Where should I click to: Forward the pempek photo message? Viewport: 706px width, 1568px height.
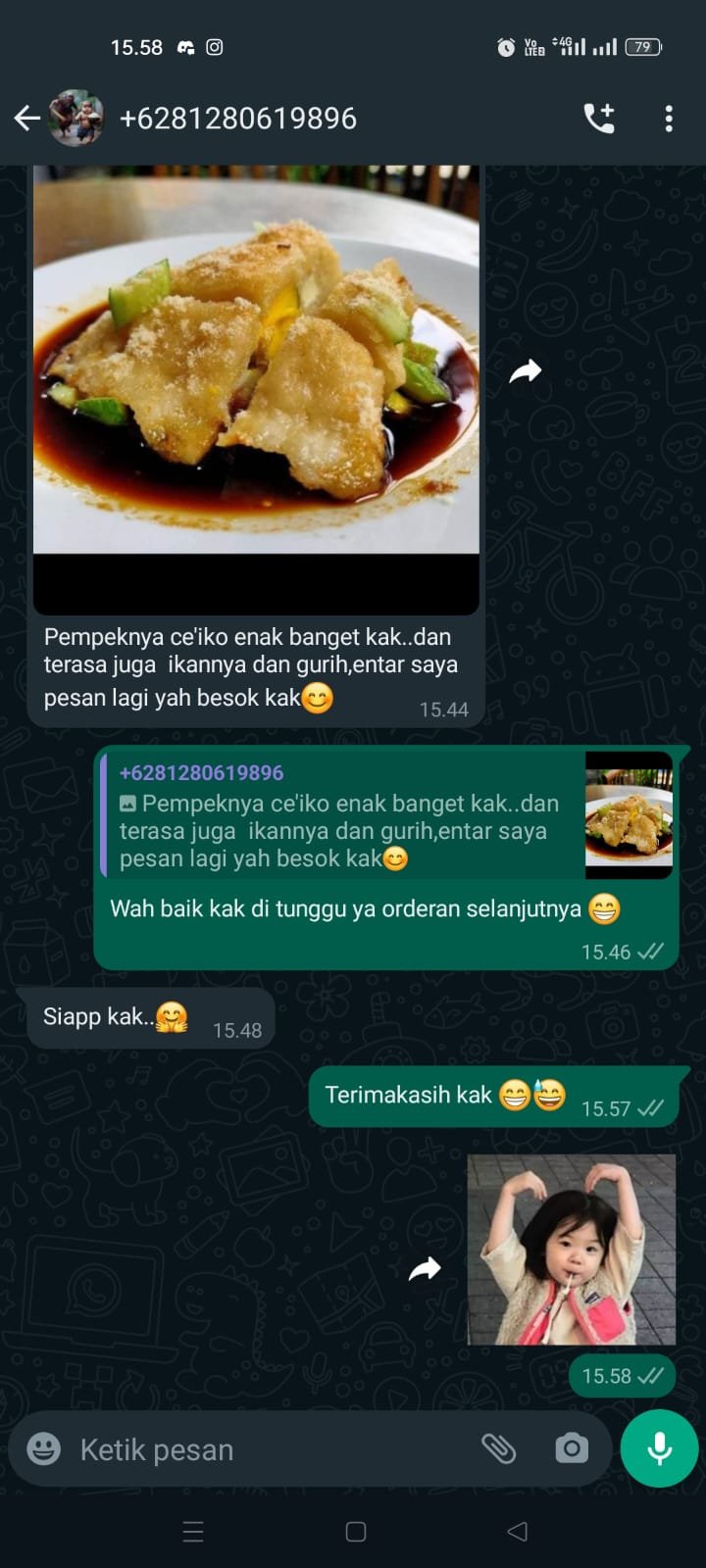tap(526, 371)
